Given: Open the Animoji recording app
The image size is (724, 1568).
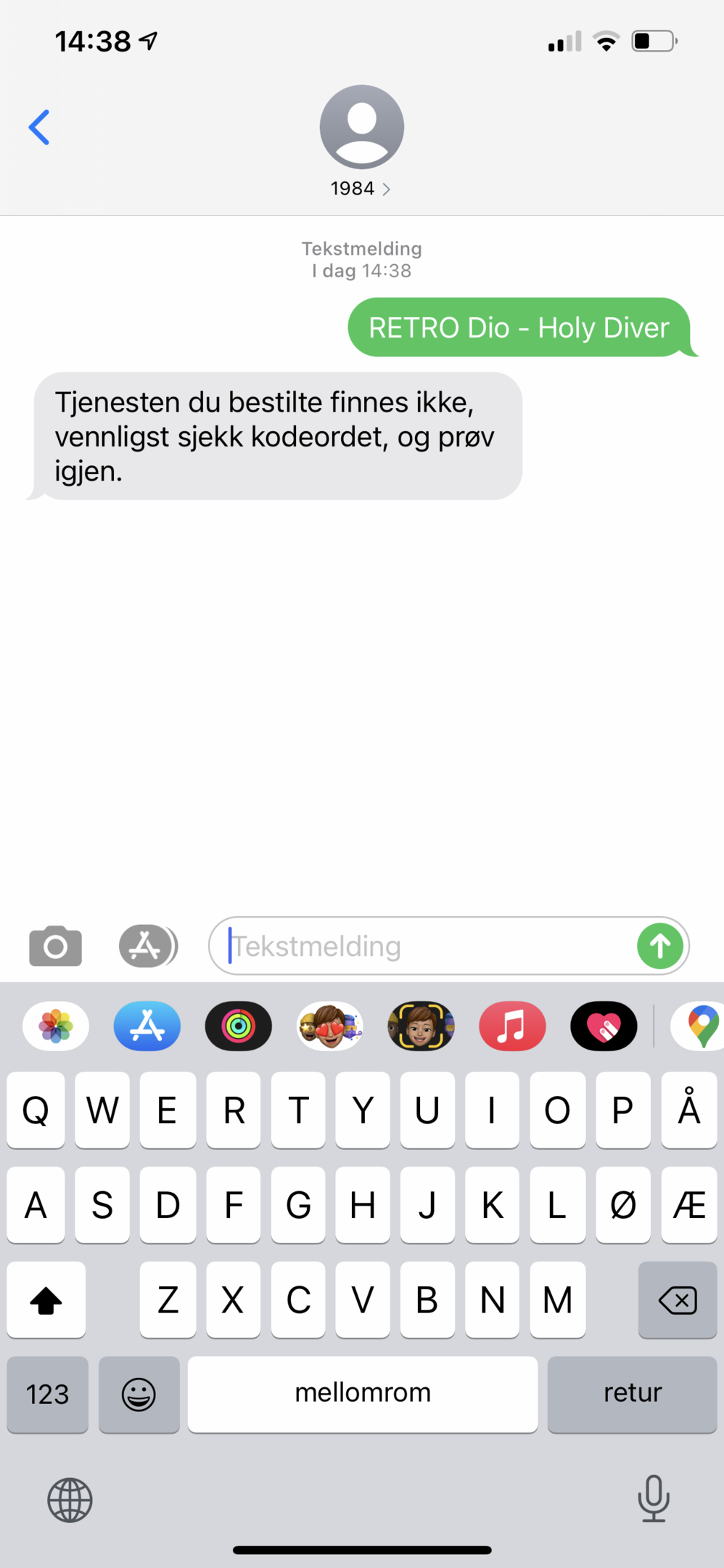Looking at the screenshot, I should click(421, 1026).
